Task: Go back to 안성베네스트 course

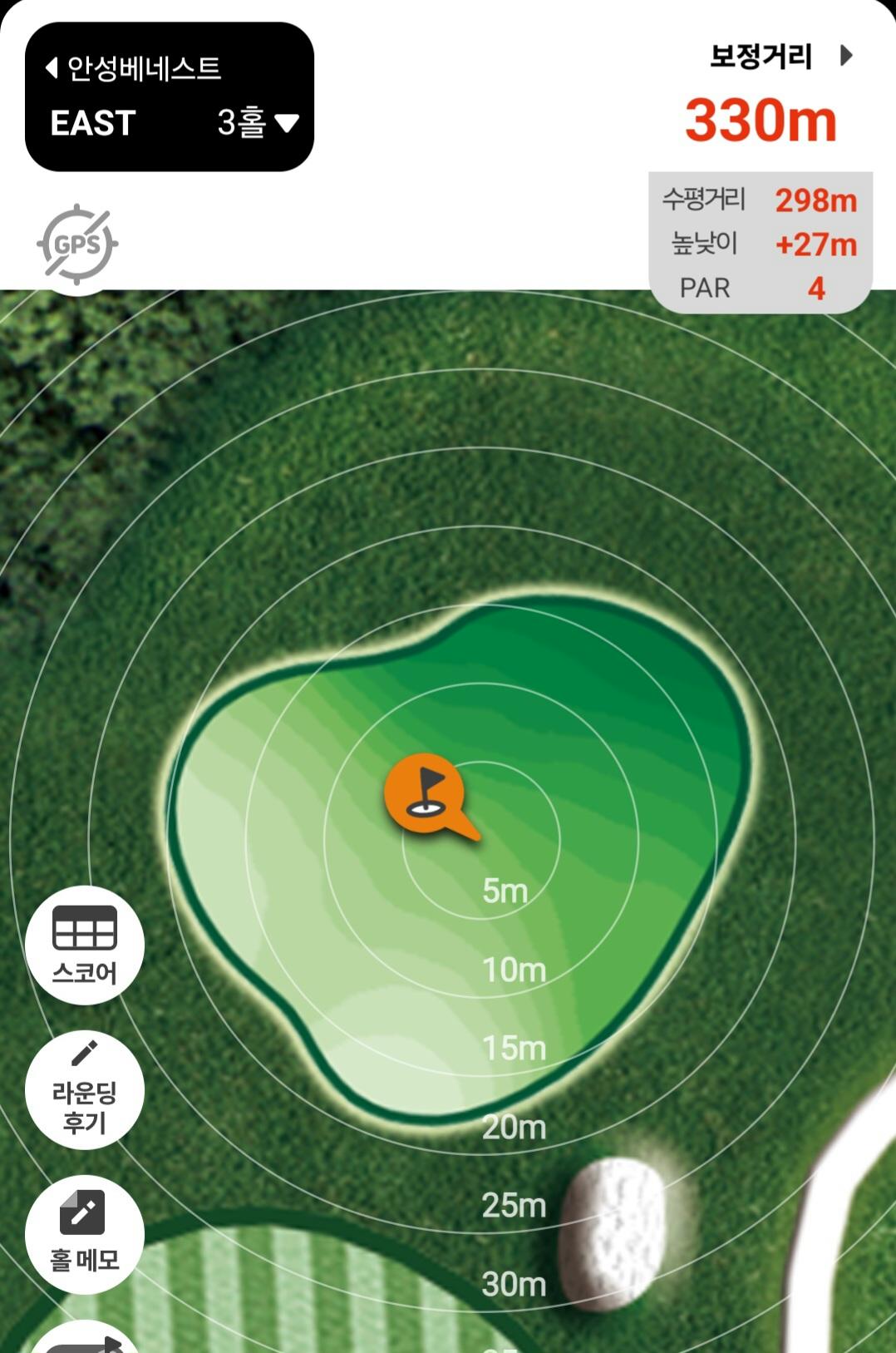Action: (x=133, y=68)
